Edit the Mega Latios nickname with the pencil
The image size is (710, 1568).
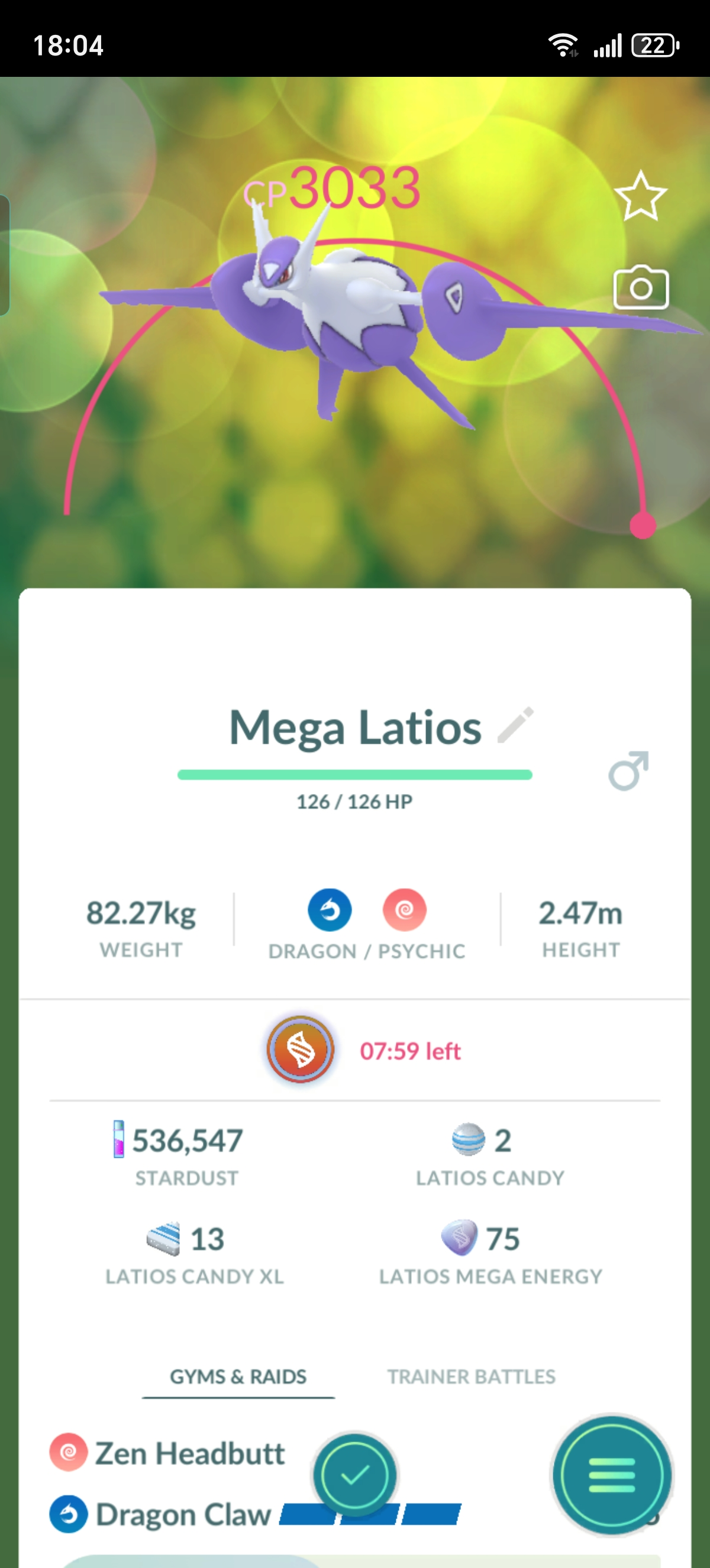coord(515,725)
